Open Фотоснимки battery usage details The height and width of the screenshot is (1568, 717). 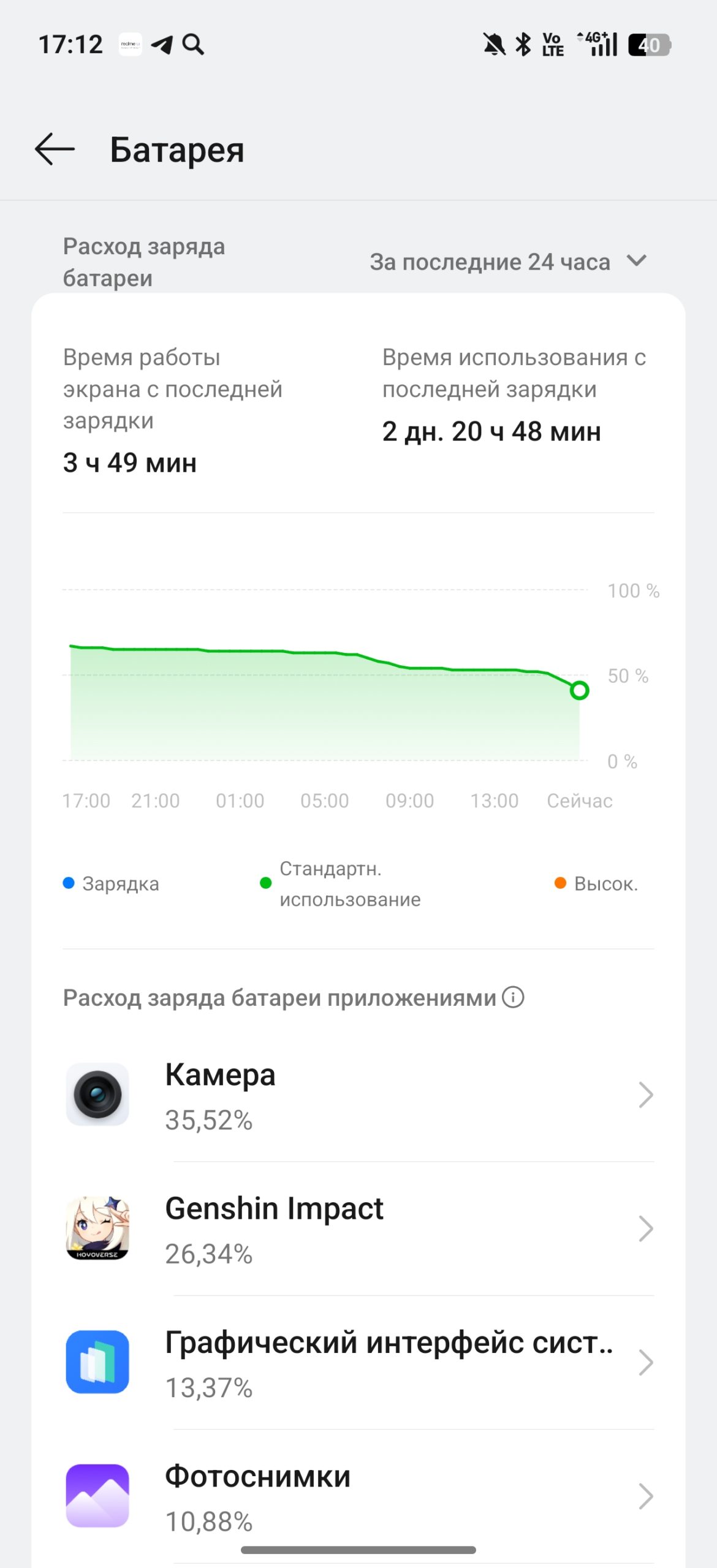pyautogui.click(x=358, y=1496)
